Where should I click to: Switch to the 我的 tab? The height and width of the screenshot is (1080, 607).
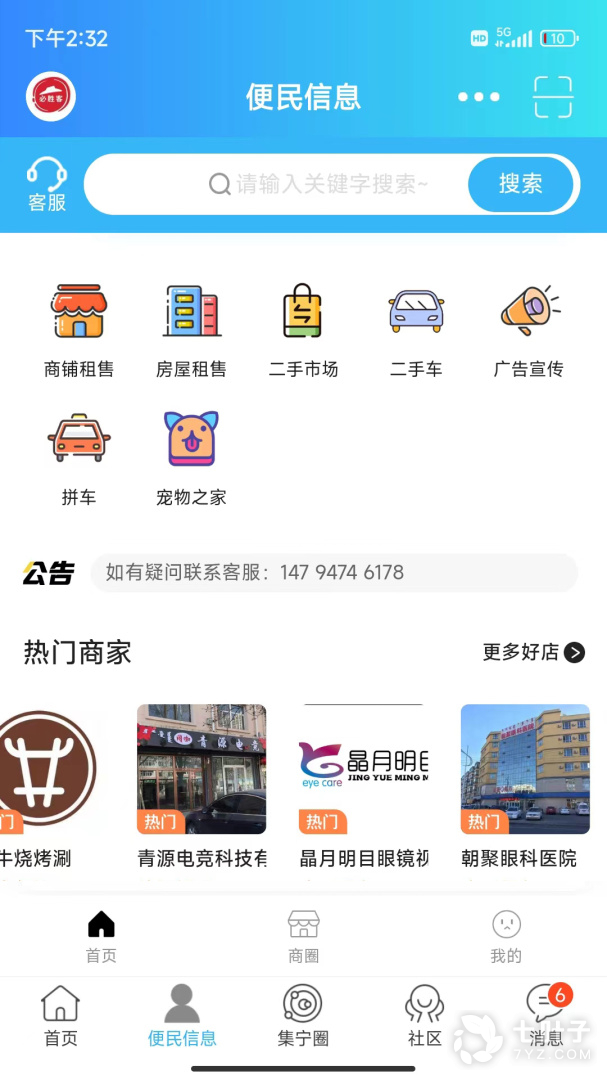click(x=506, y=937)
